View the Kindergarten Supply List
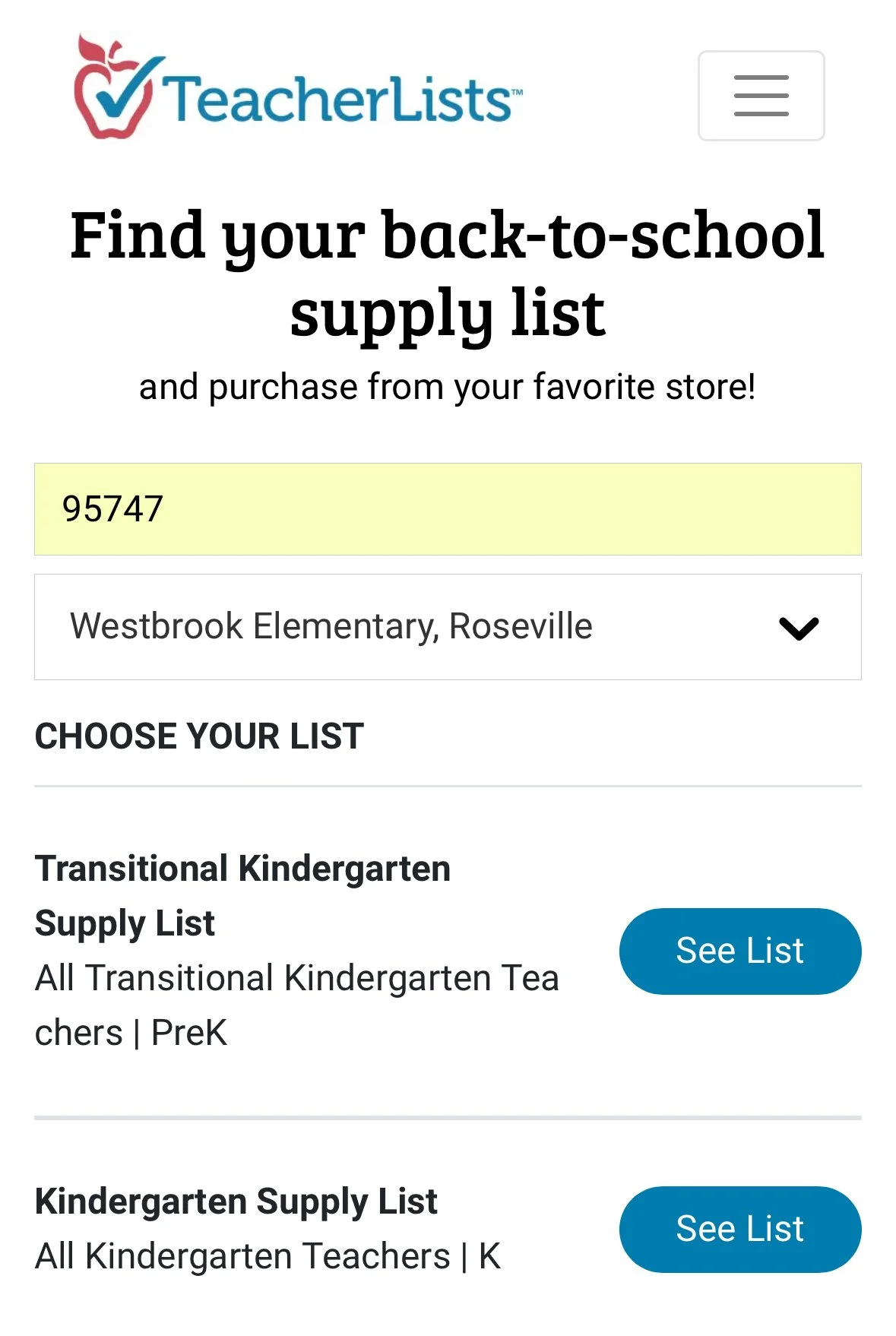896x1336 pixels. (x=739, y=1229)
